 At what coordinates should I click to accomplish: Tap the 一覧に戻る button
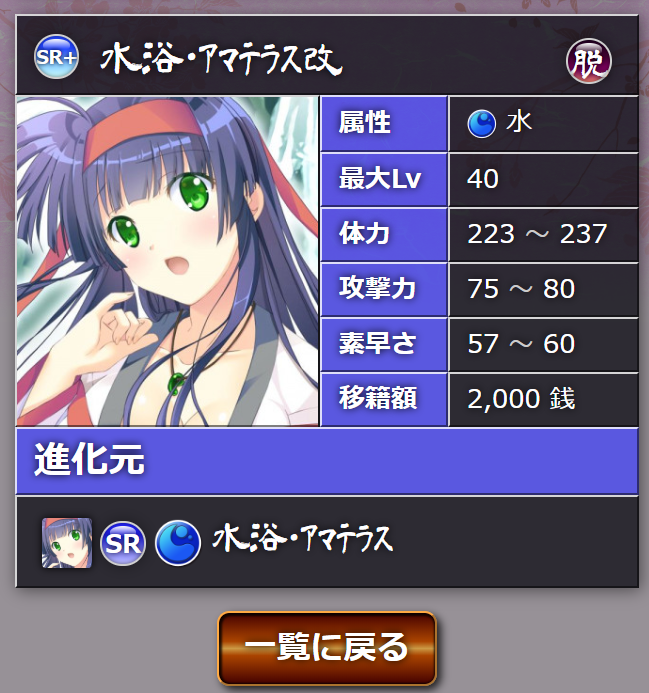pos(327,648)
